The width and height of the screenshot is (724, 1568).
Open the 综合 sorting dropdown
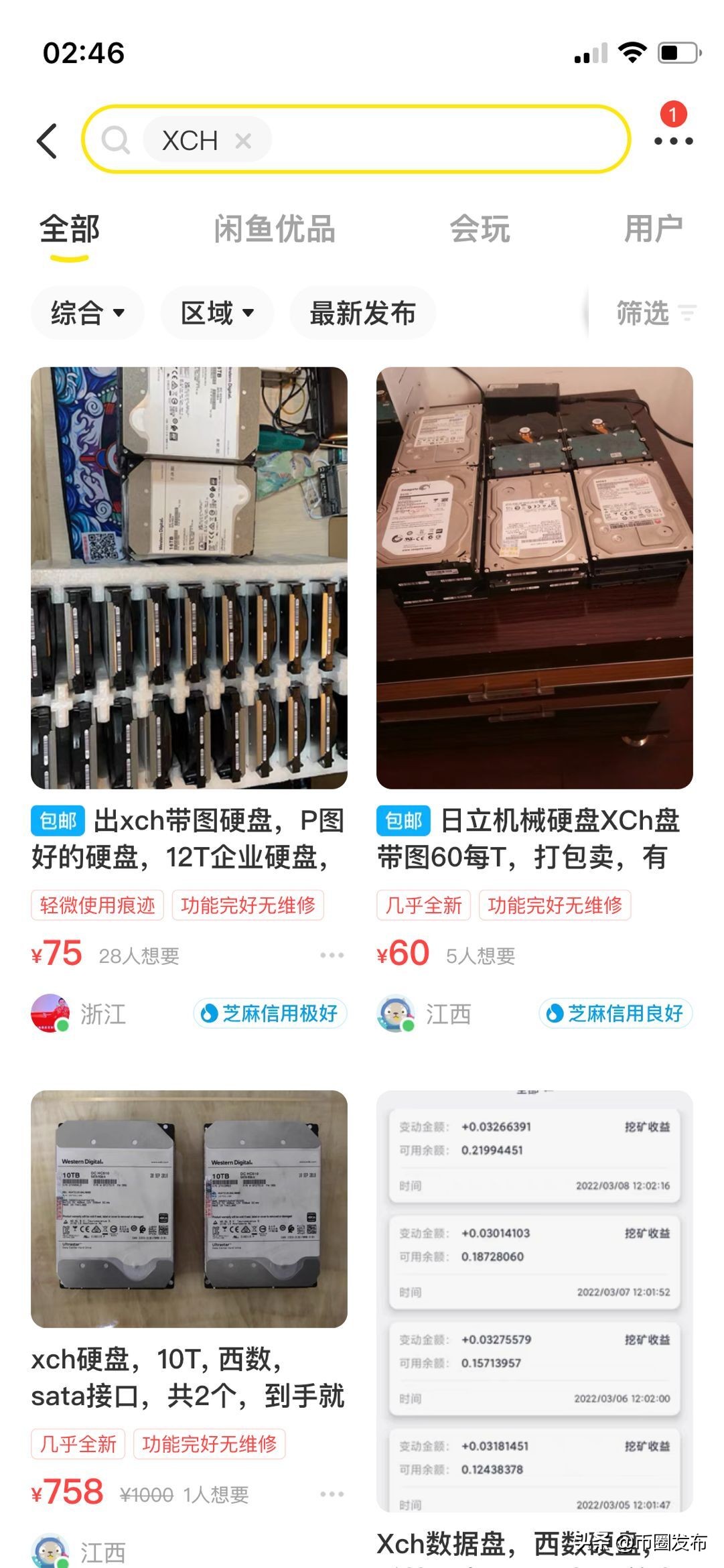coord(88,312)
